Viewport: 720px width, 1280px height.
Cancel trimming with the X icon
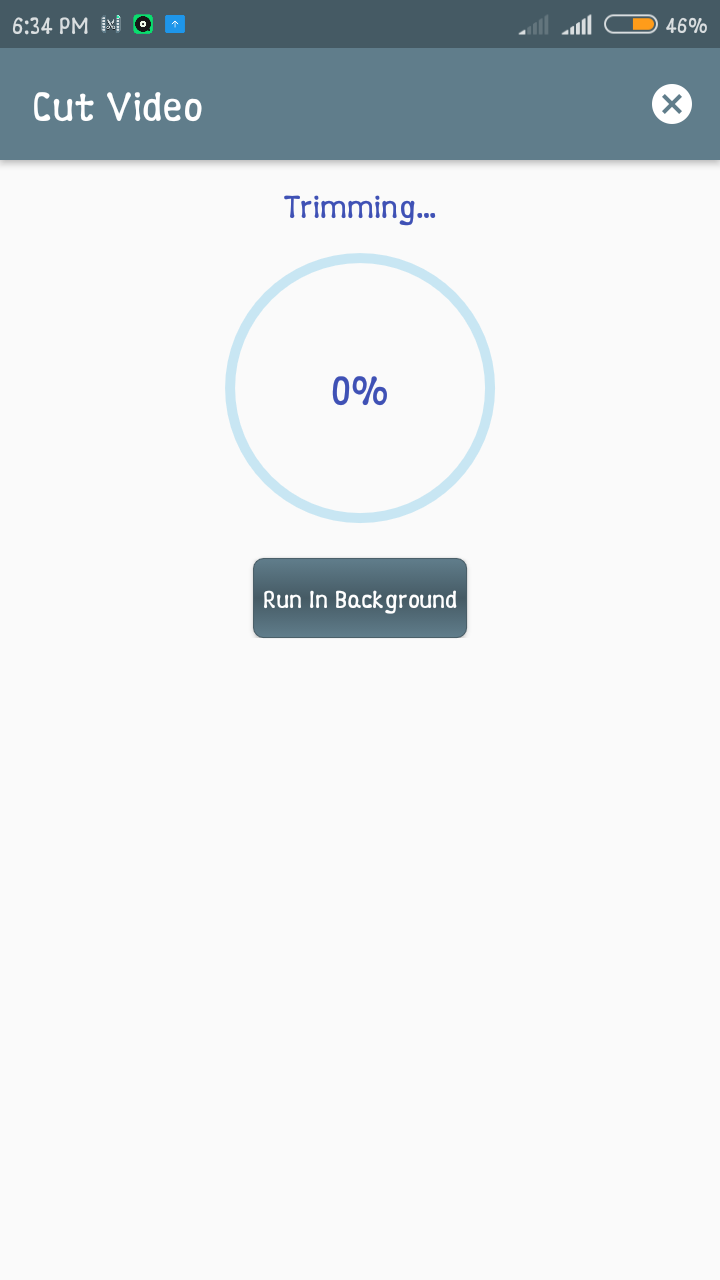tap(671, 104)
